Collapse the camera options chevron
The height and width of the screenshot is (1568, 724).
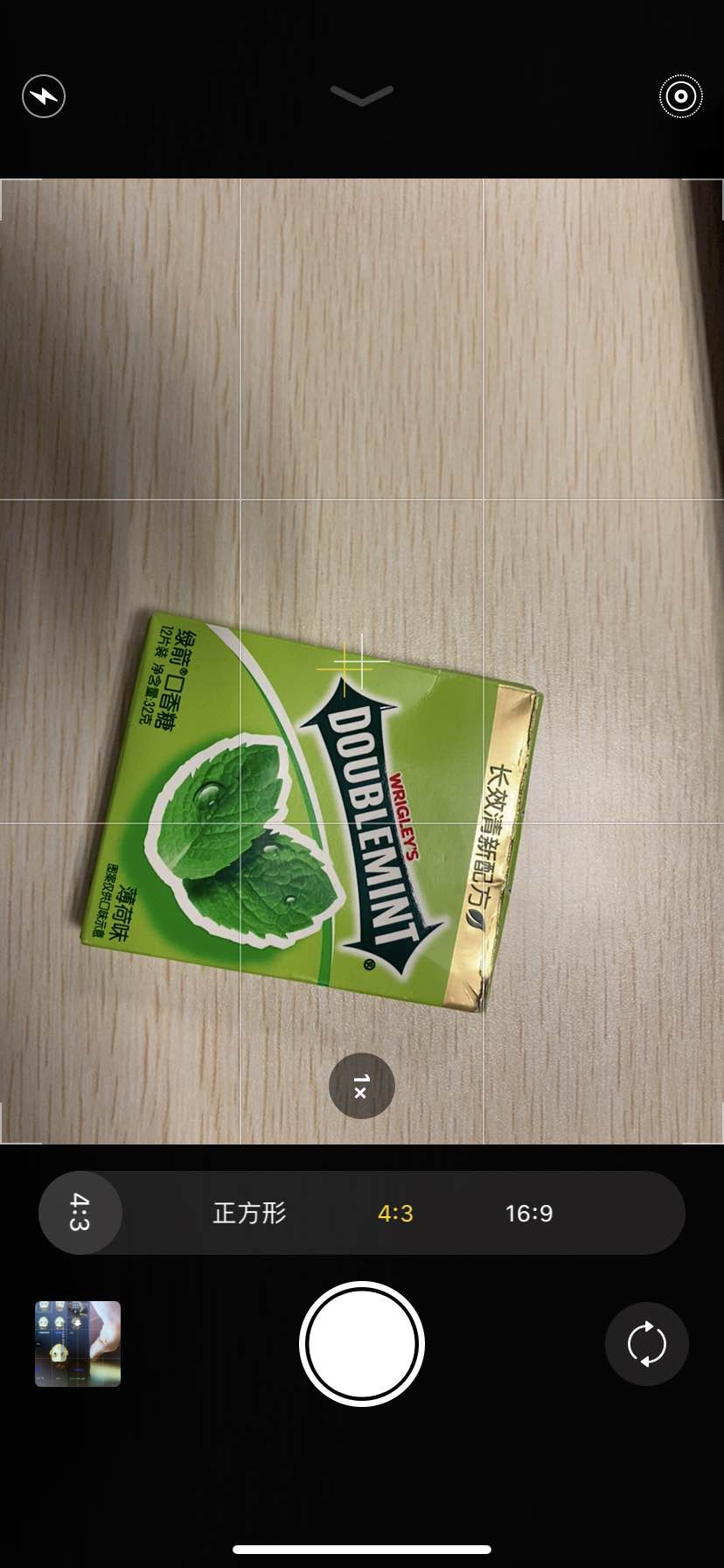click(361, 94)
